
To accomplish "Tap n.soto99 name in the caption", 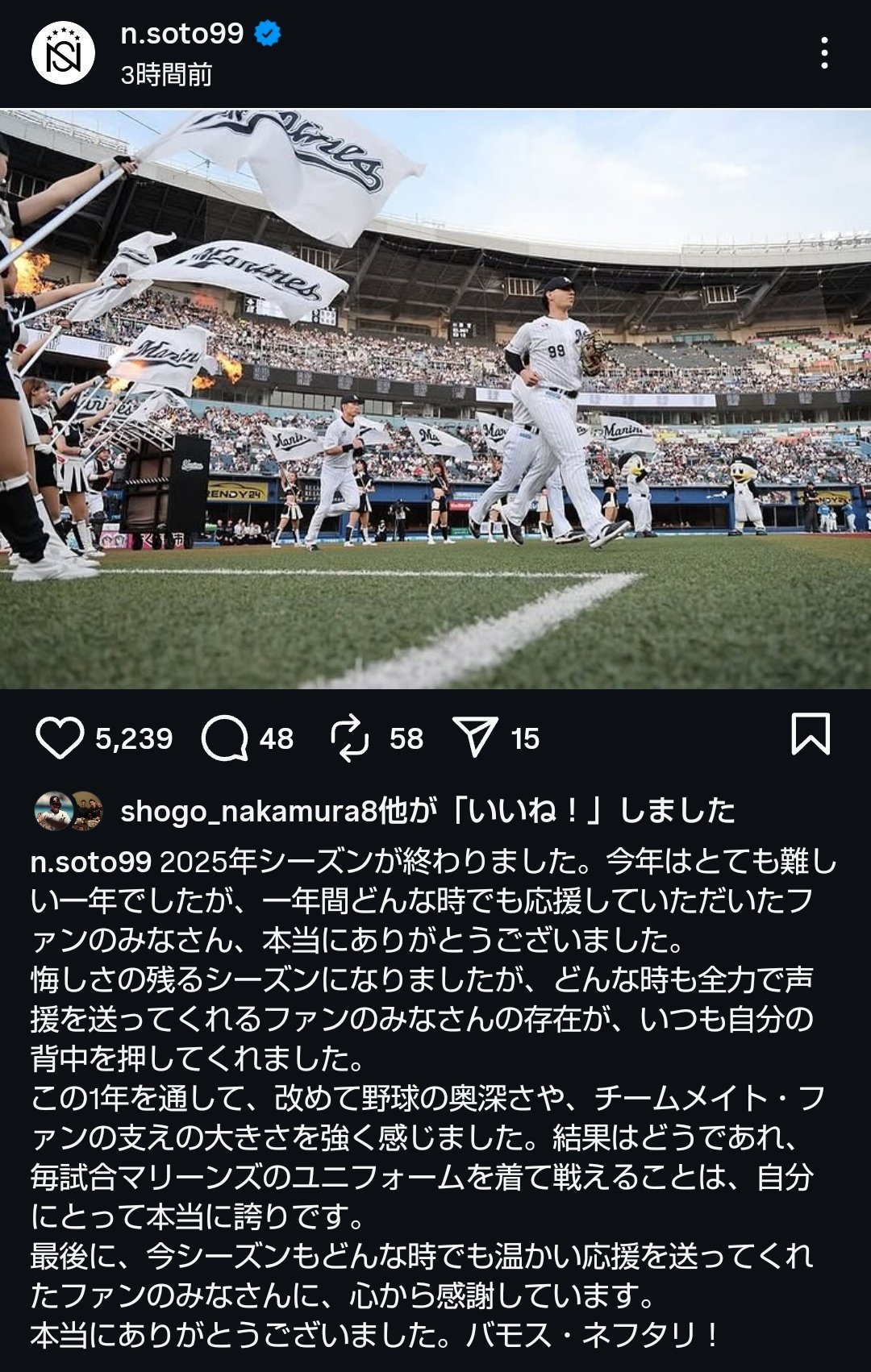I will coord(90,862).
